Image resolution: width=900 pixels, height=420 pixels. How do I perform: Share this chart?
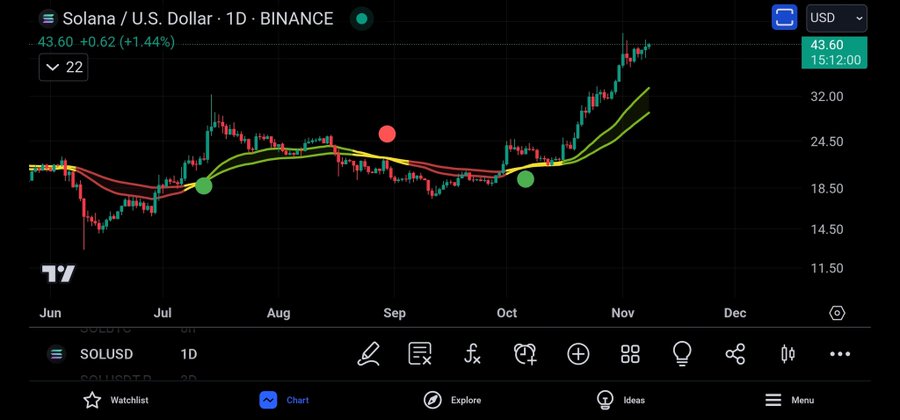pyautogui.click(x=735, y=353)
